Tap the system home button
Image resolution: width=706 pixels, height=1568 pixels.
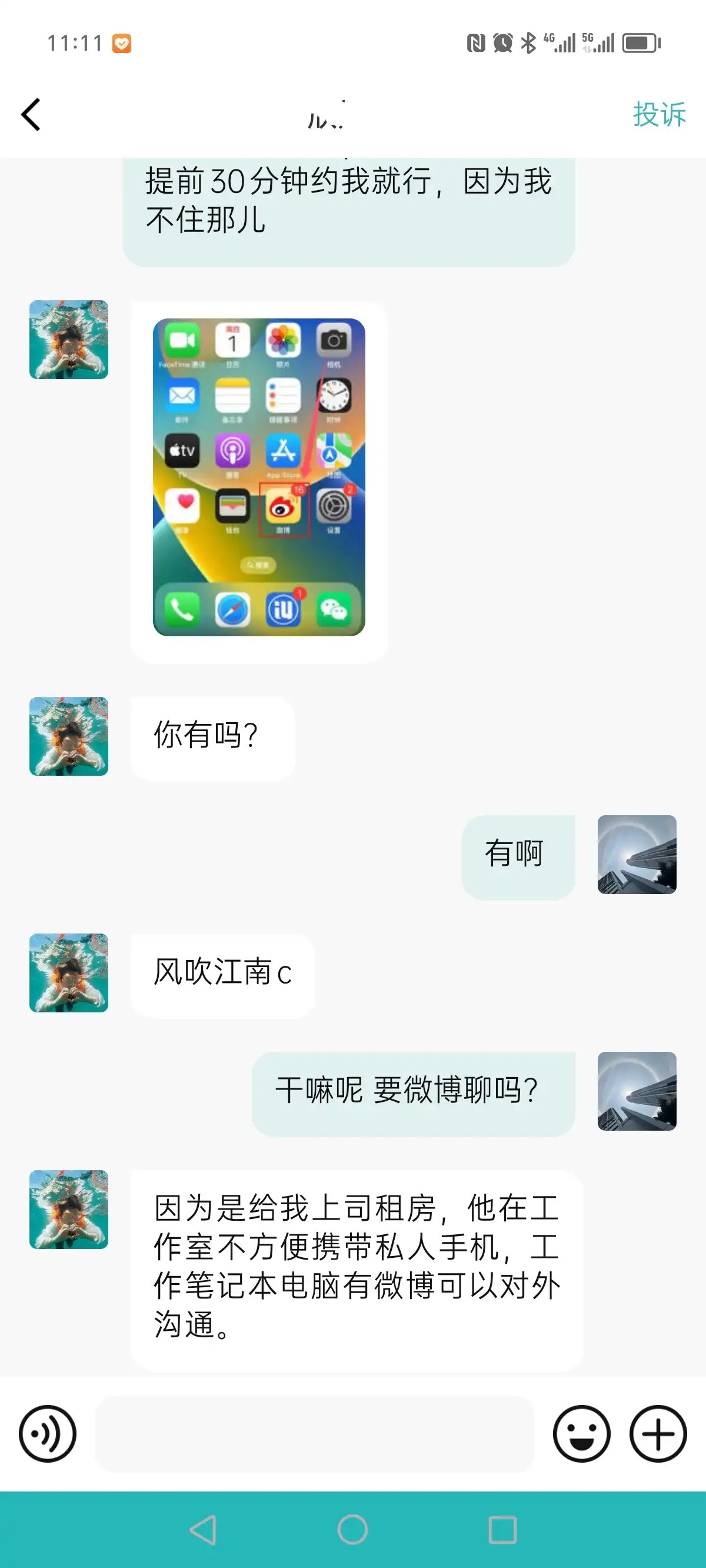point(352,1530)
